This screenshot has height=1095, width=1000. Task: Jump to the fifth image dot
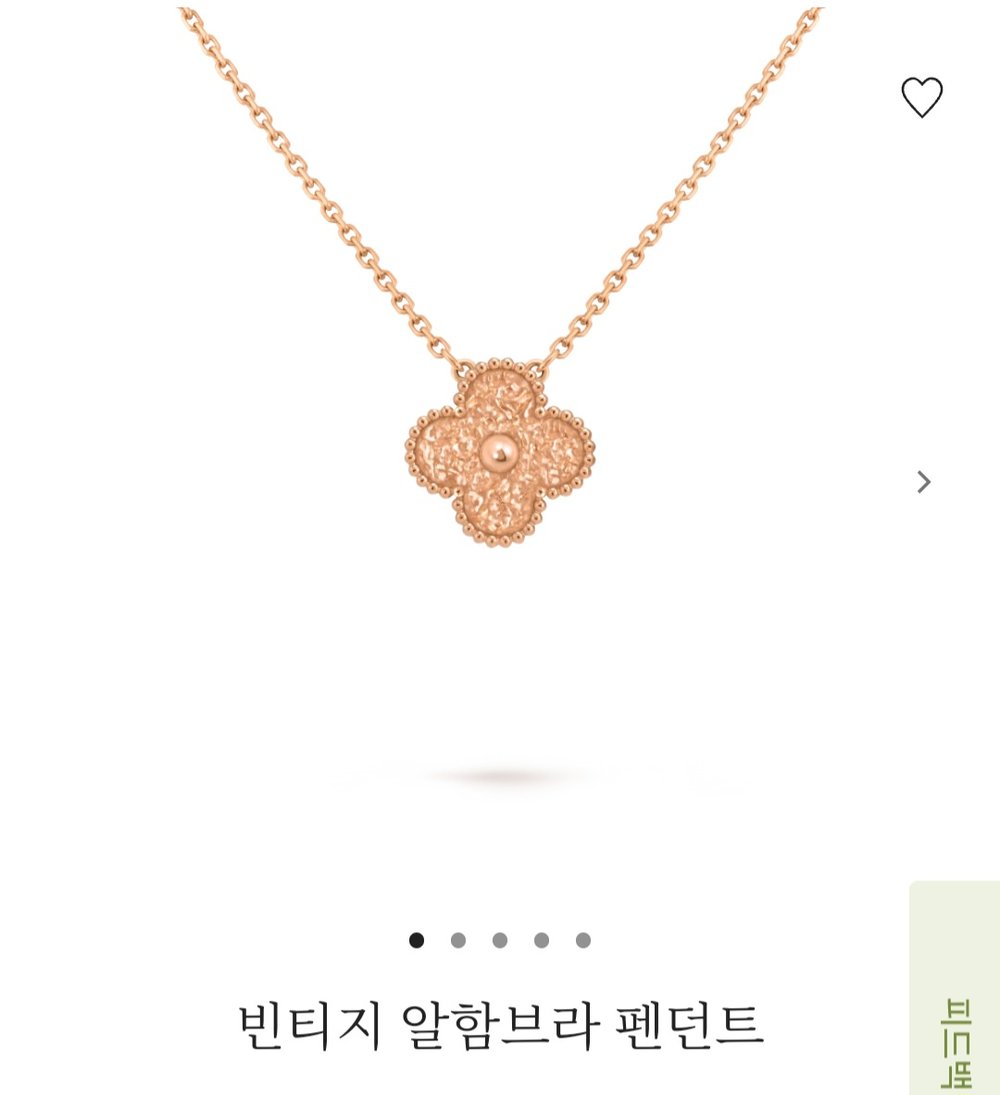583,940
